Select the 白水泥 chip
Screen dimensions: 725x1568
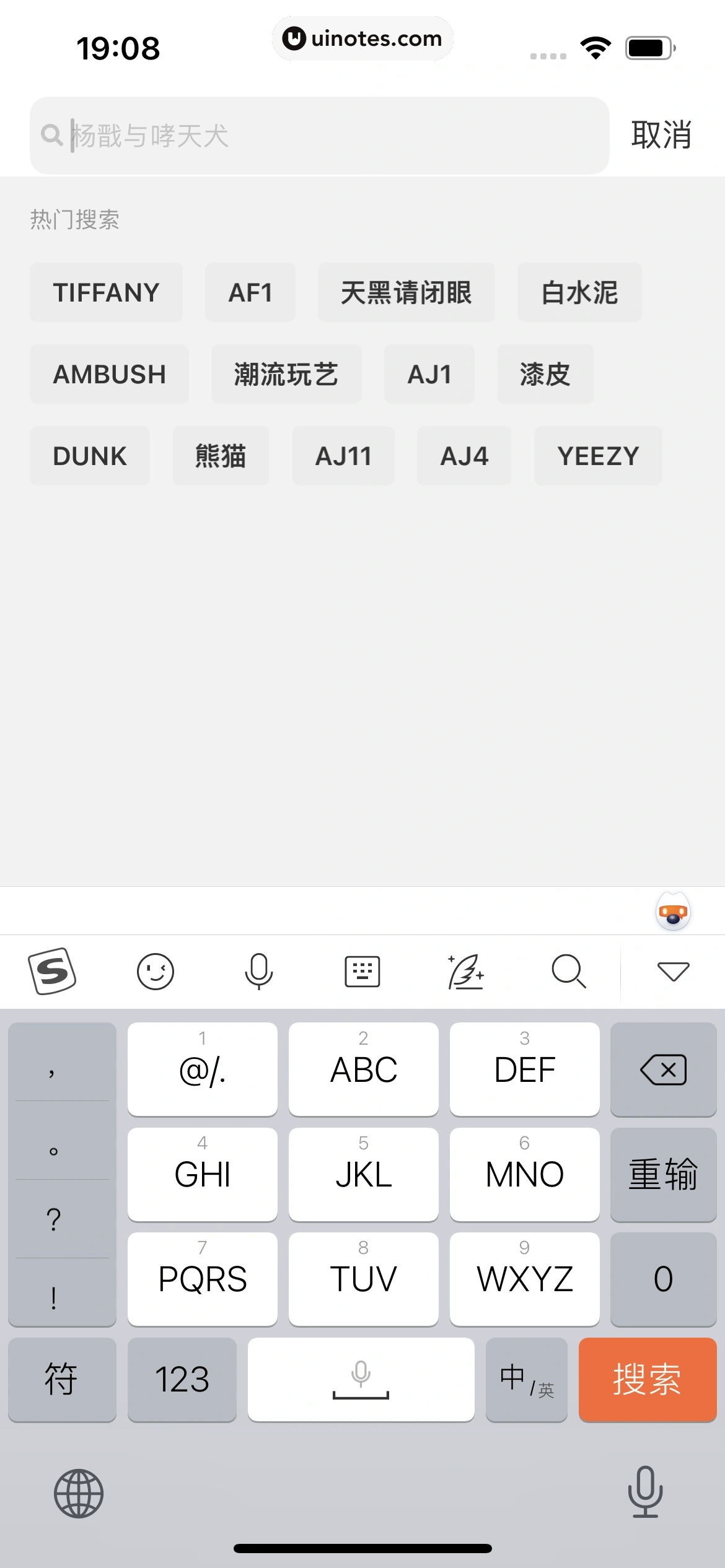pyautogui.click(x=579, y=292)
